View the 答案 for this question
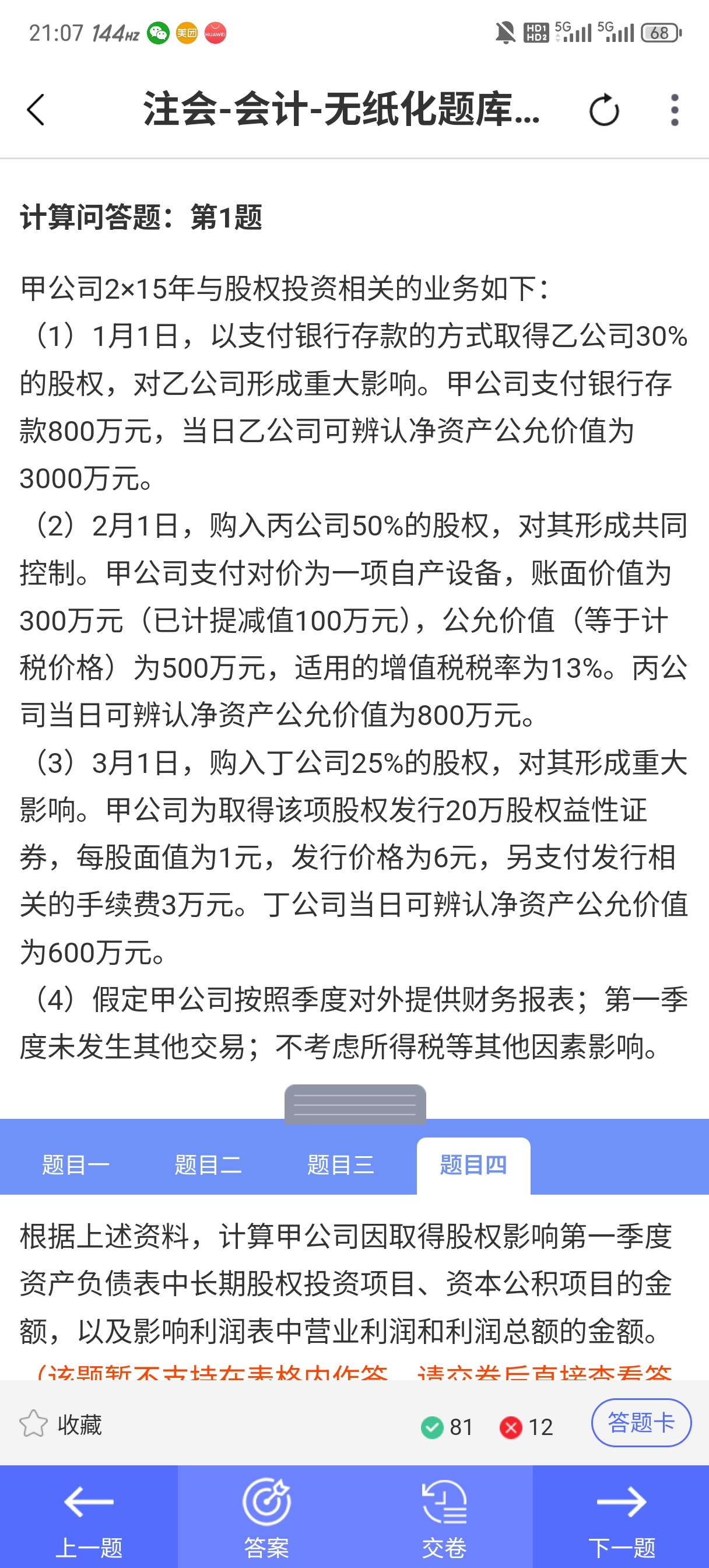 (x=266, y=1517)
